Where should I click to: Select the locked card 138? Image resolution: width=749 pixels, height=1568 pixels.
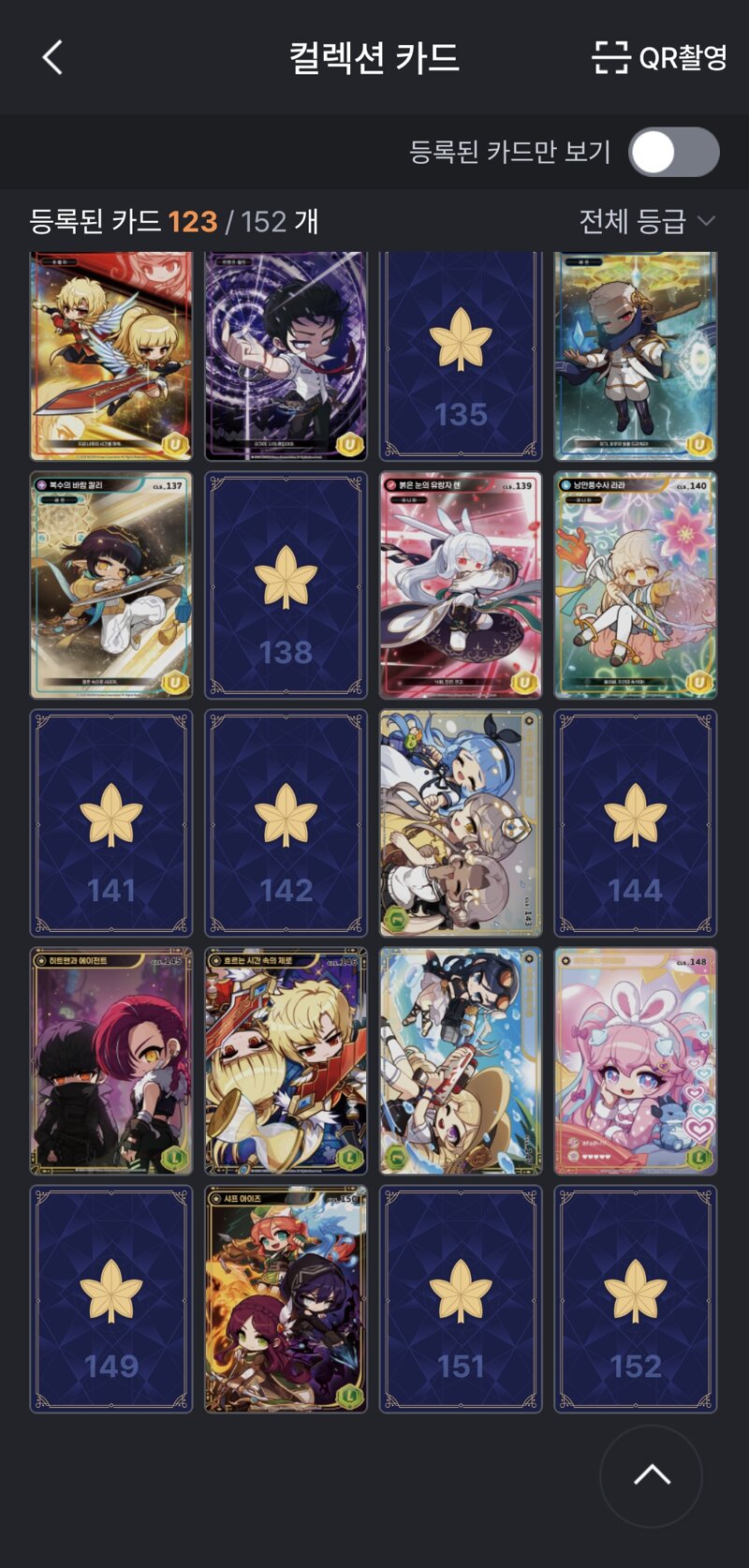point(286,585)
